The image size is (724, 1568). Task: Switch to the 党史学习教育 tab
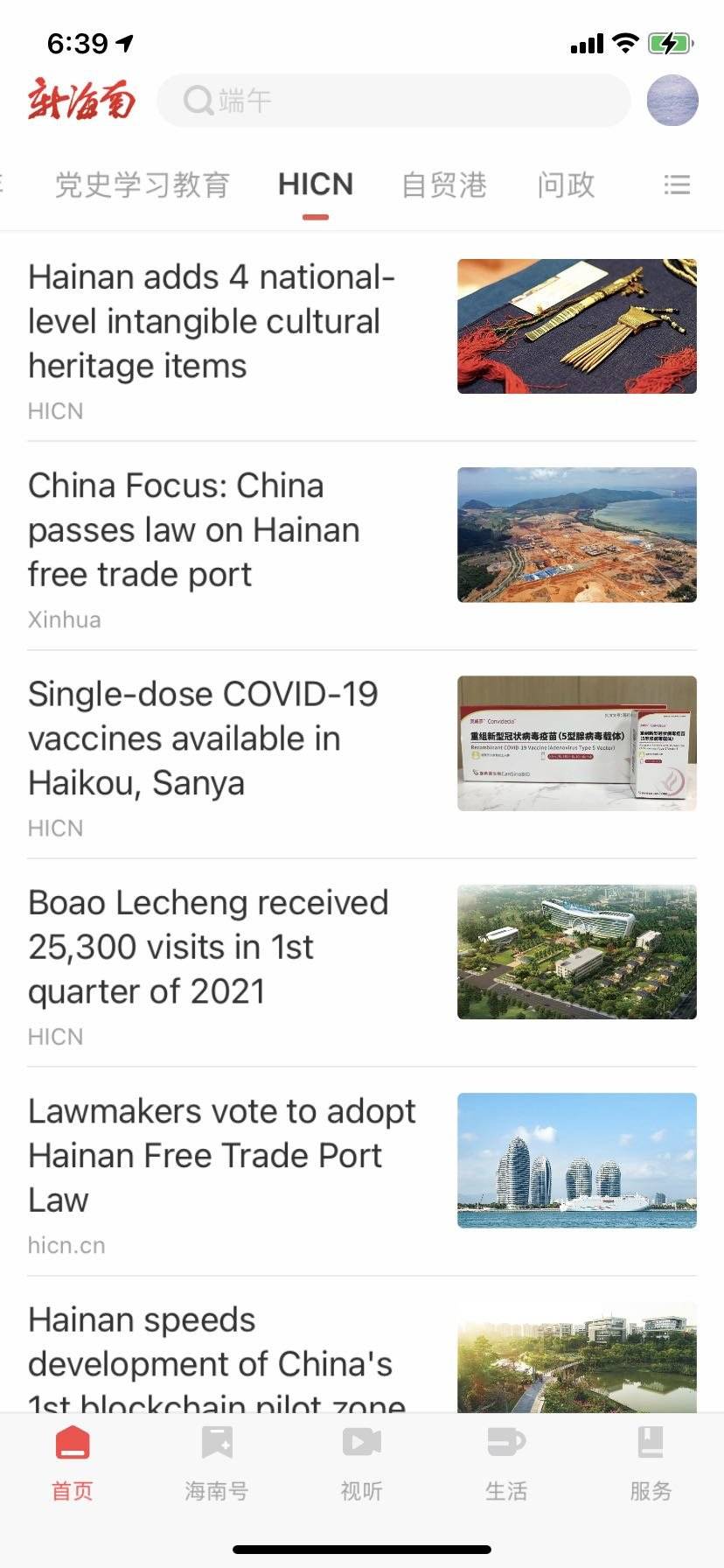pos(143,185)
